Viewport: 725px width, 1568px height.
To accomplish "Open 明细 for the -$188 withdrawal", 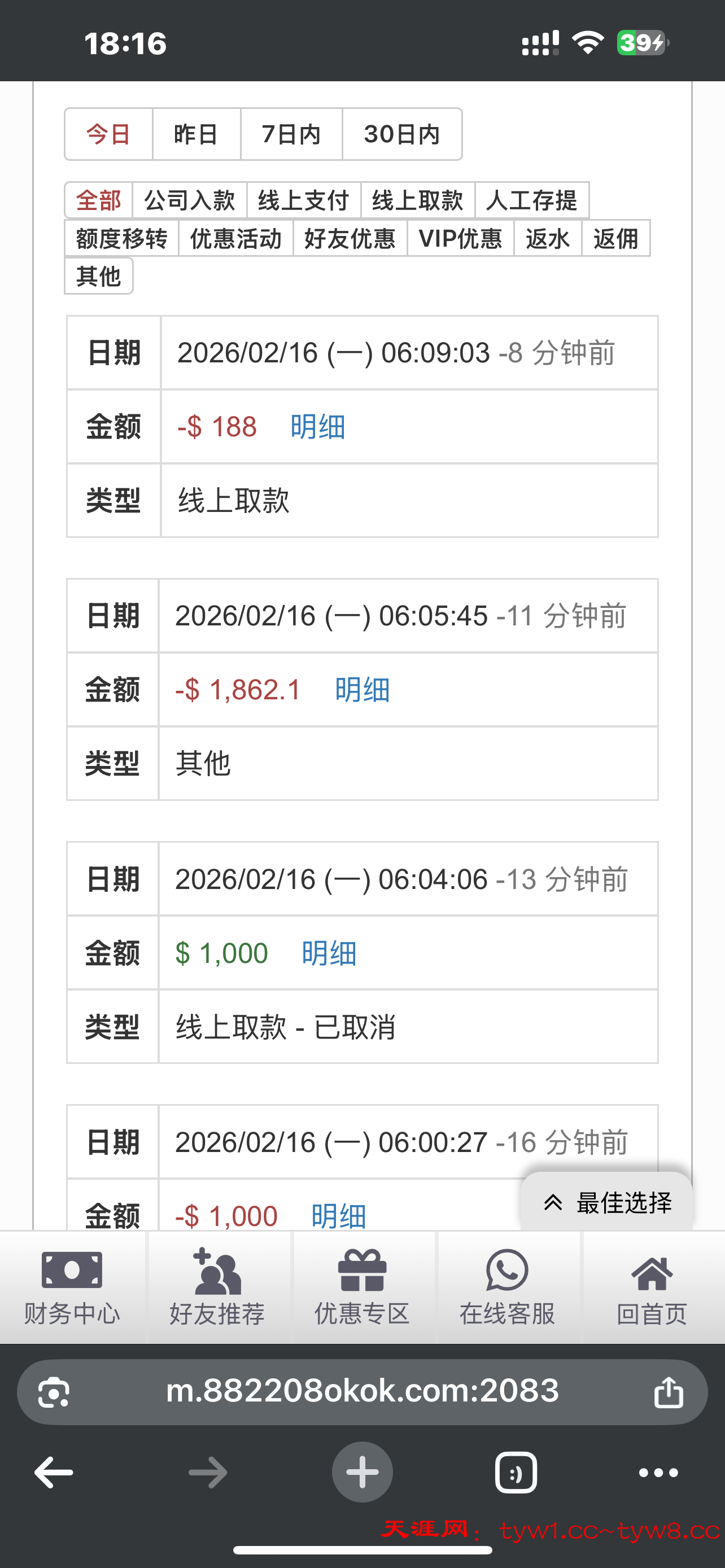I will (318, 427).
